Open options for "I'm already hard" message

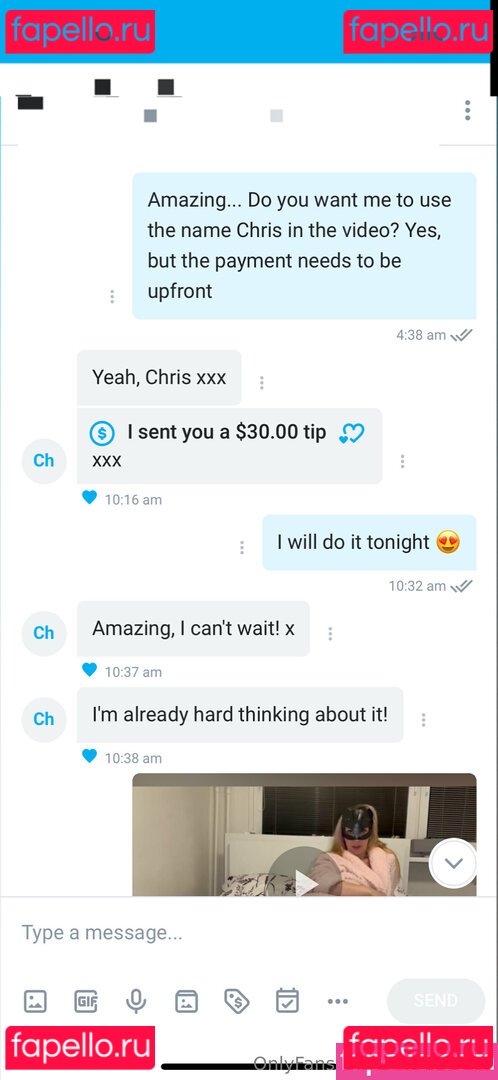pos(423,719)
